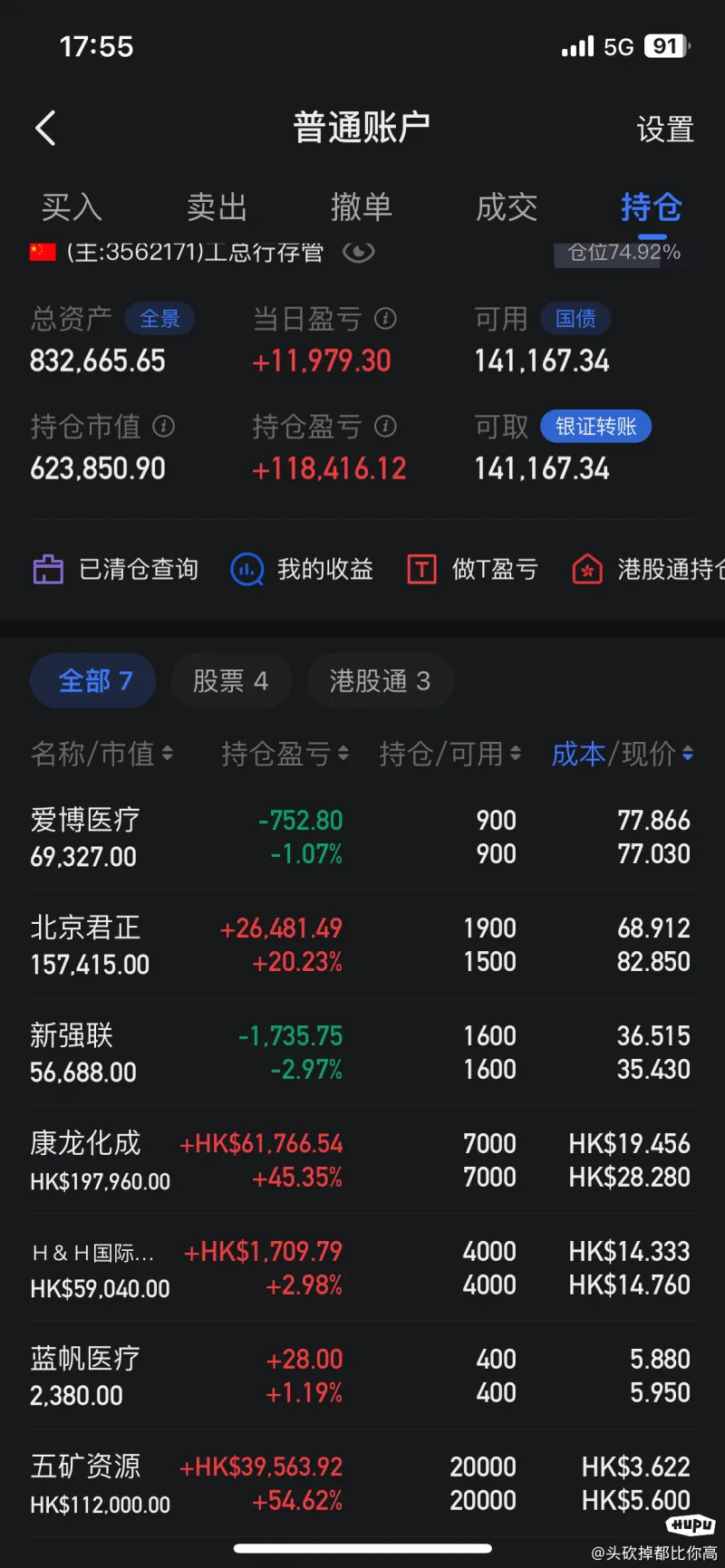Open 设置 in the top bar

pos(664,130)
